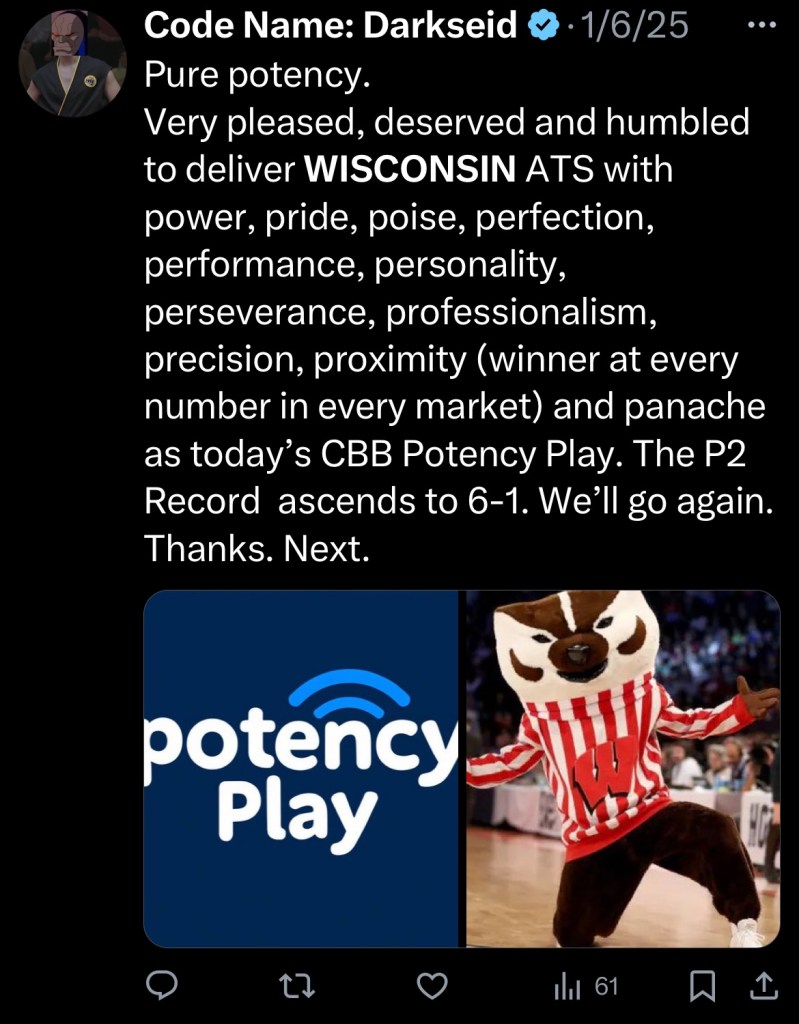Bookmark this post
The height and width of the screenshot is (1024, 799).
pyautogui.click(x=703, y=986)
